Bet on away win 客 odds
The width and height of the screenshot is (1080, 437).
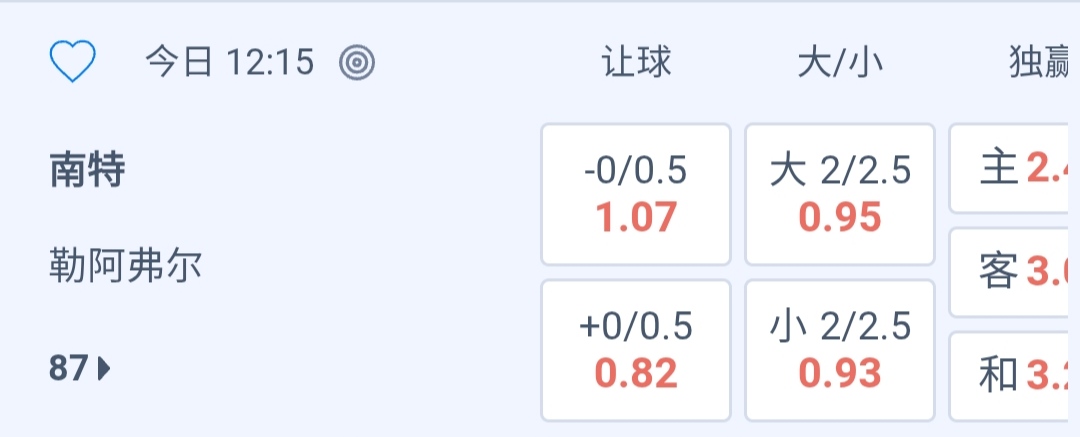tap(1015, 271)
